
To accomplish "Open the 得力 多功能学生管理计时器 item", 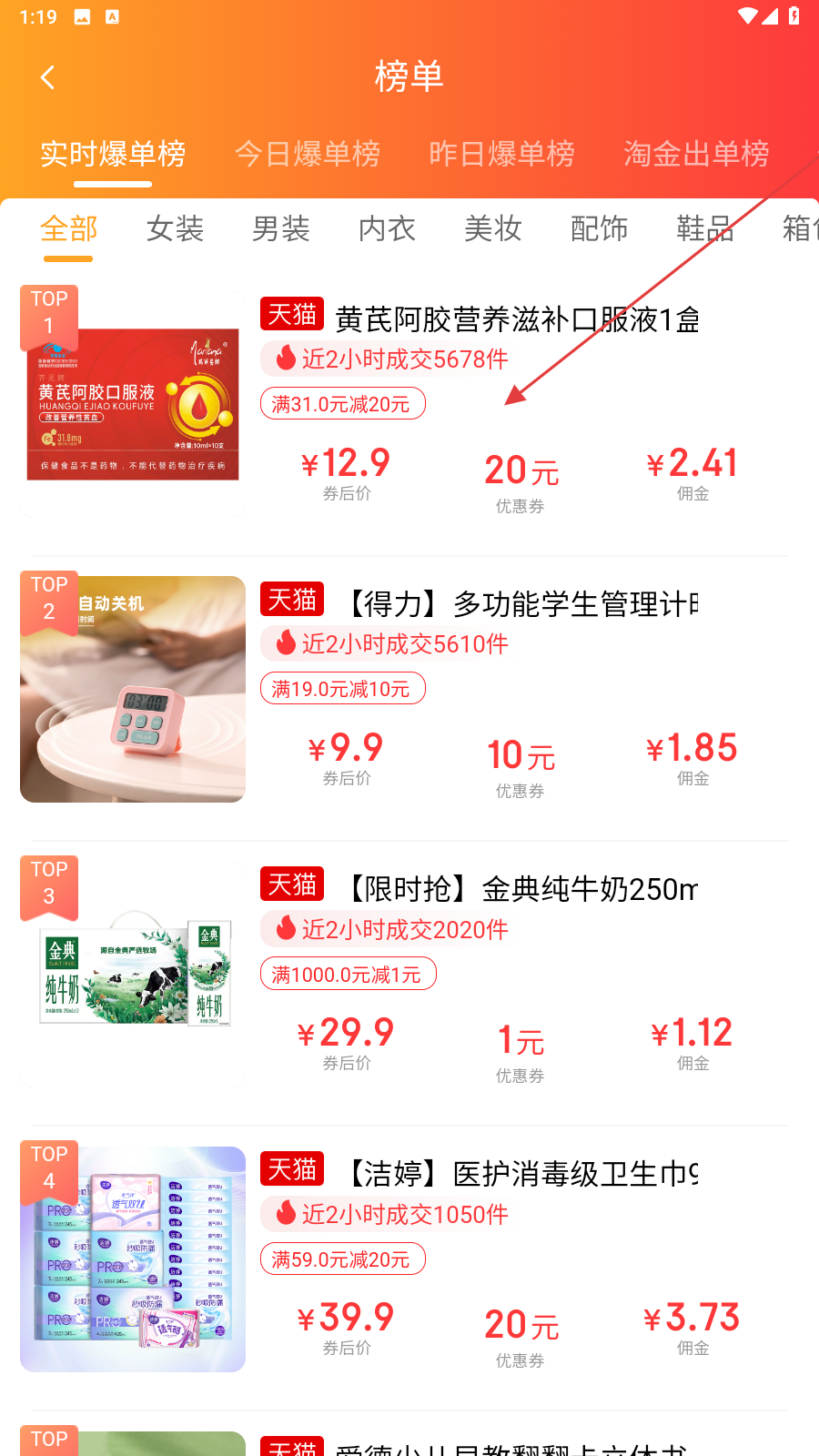I will [519, 604].
